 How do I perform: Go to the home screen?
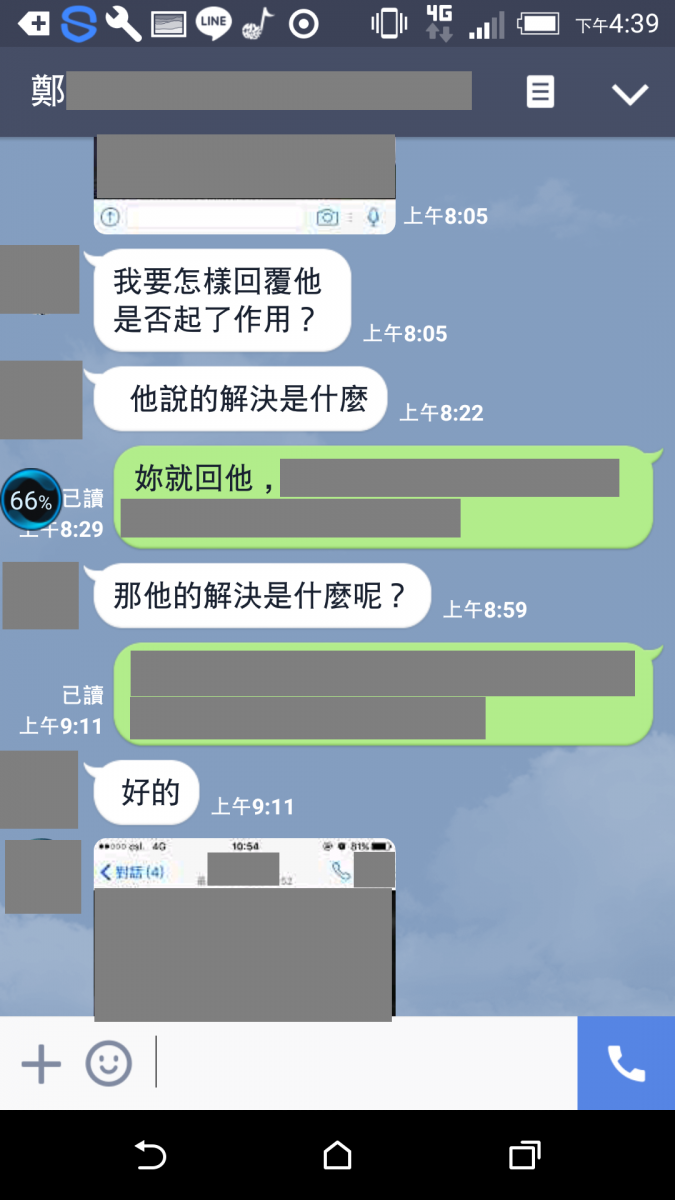click(x=337, y=1156)
